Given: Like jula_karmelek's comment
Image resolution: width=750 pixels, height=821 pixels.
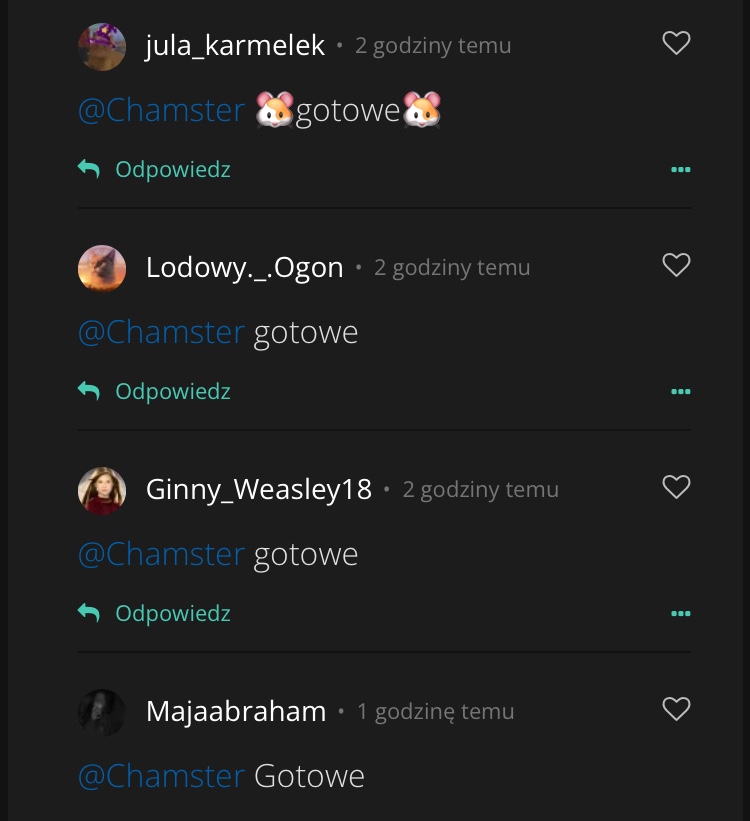Looking at the screenshot, I should pyautogui.click(x=677, y=43).
